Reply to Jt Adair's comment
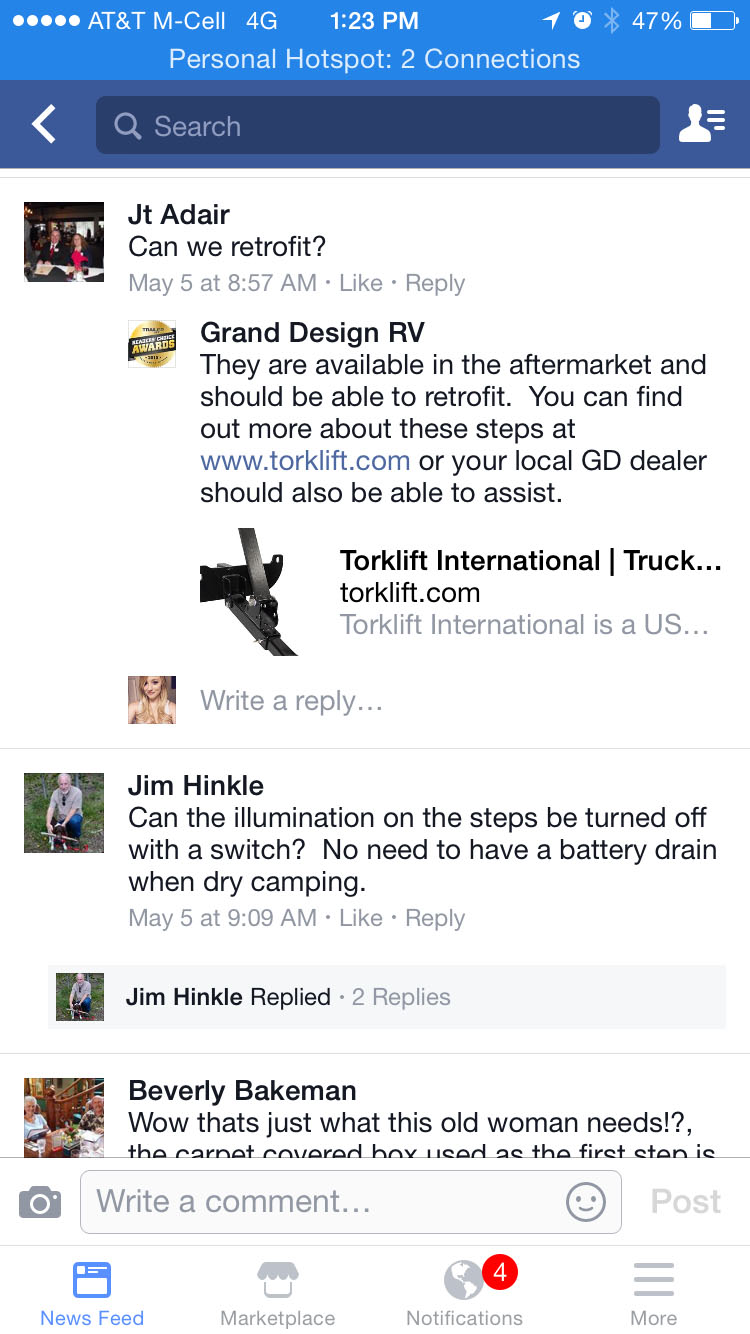 click(x=435, y=283)
